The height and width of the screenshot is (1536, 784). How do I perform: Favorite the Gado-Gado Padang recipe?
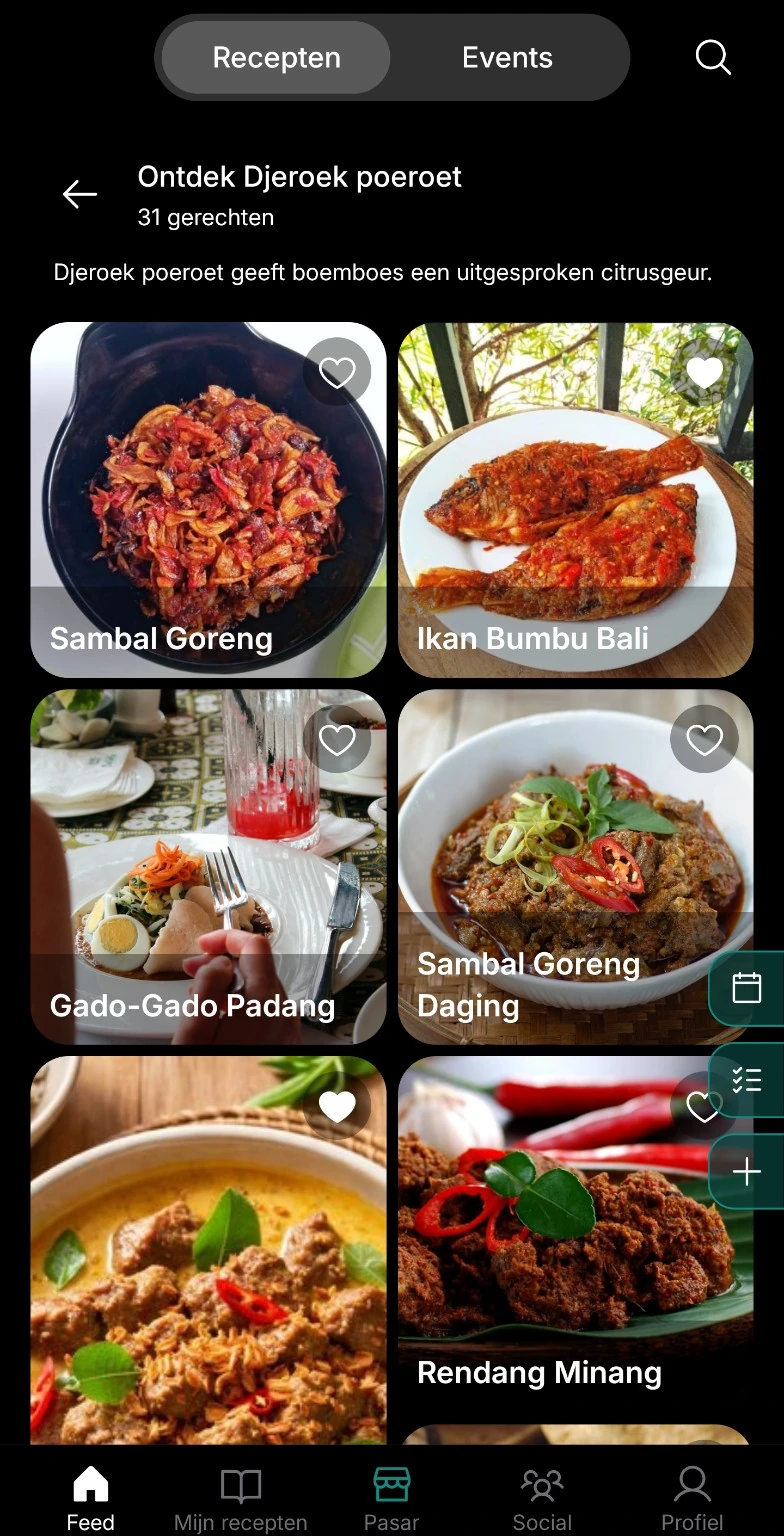tap(337, 740)
